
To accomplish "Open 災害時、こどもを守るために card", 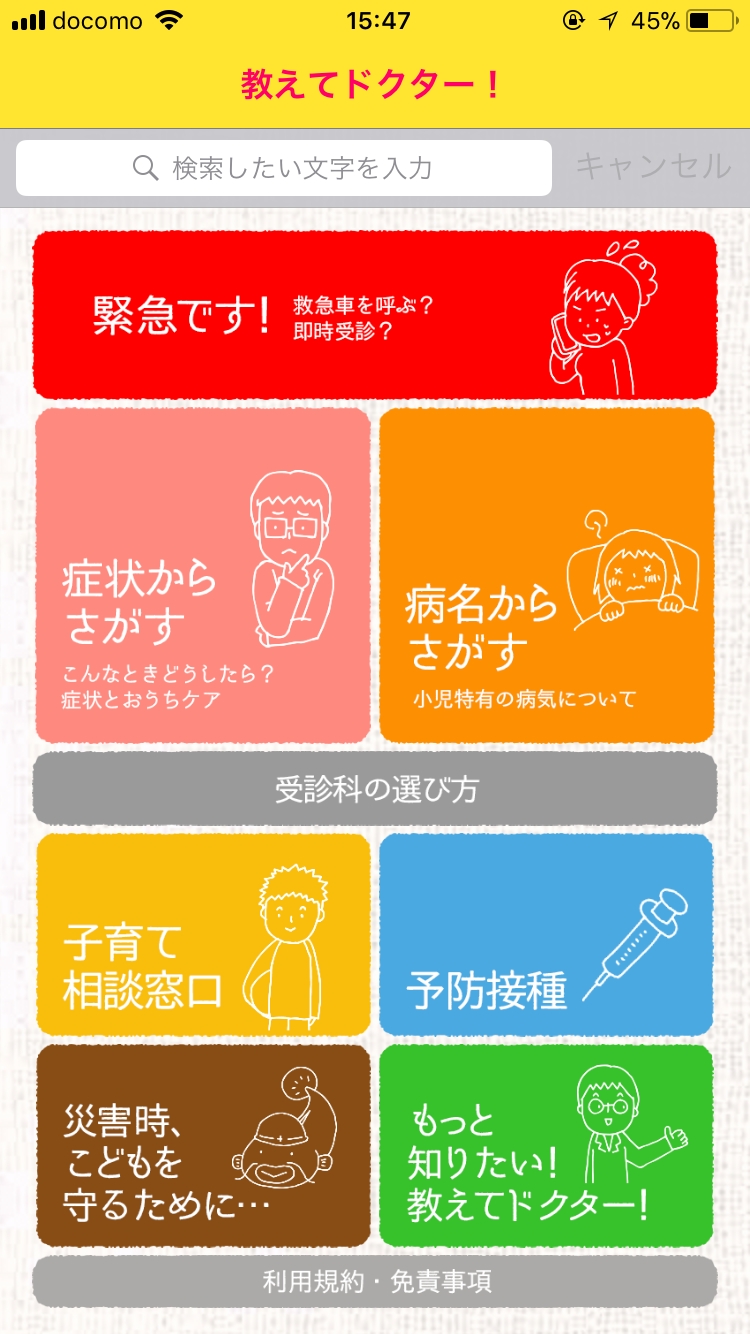I will point(204,1146).
